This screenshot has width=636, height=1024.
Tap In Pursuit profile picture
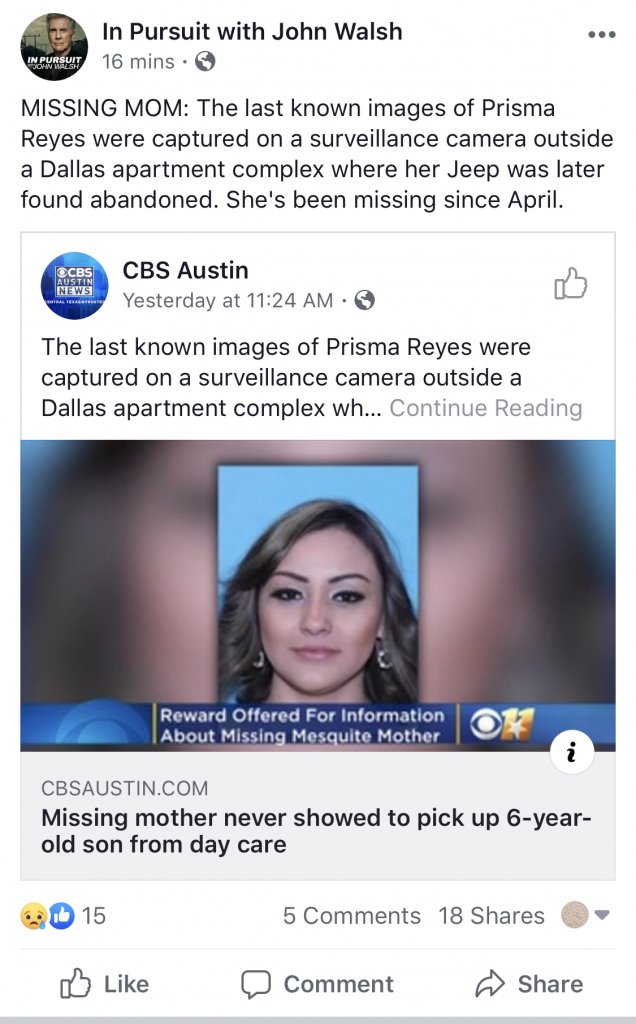53,47
